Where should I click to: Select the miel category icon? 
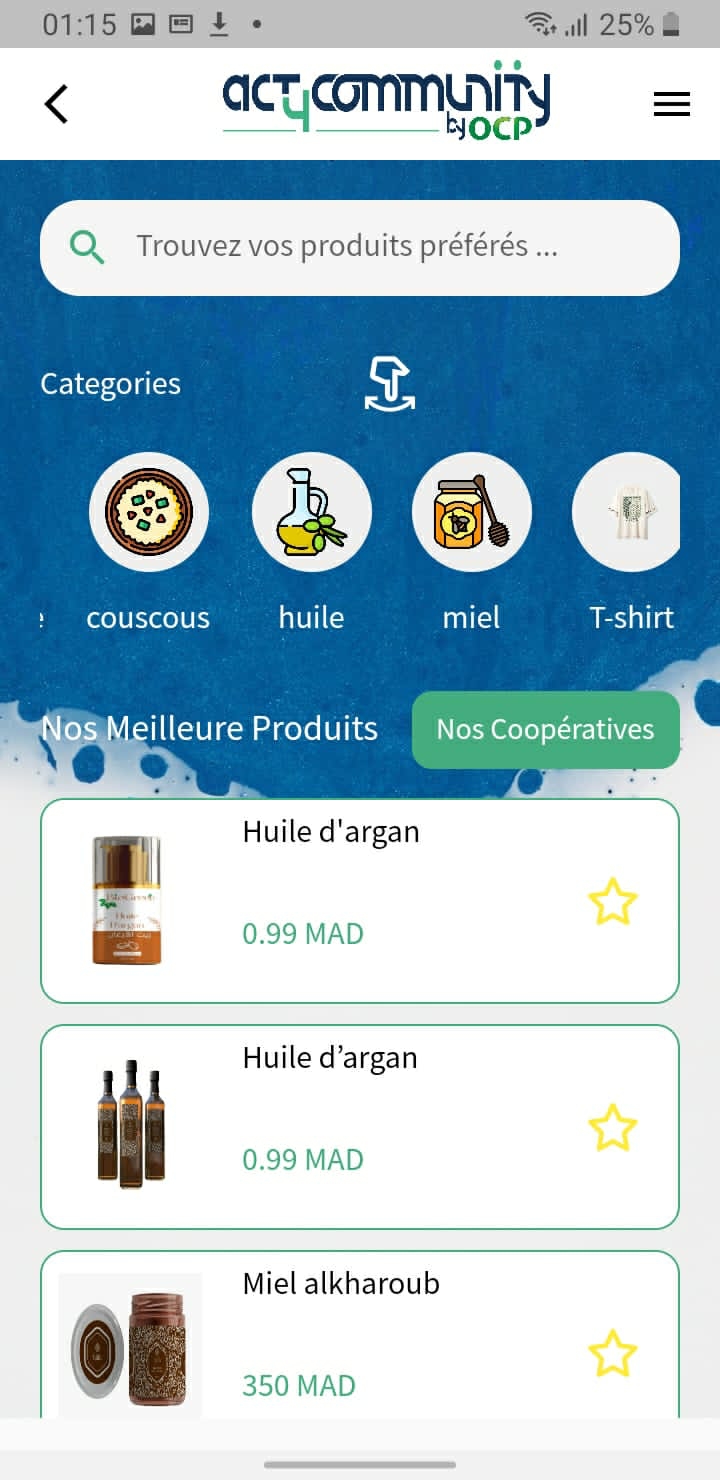(471, 512)
